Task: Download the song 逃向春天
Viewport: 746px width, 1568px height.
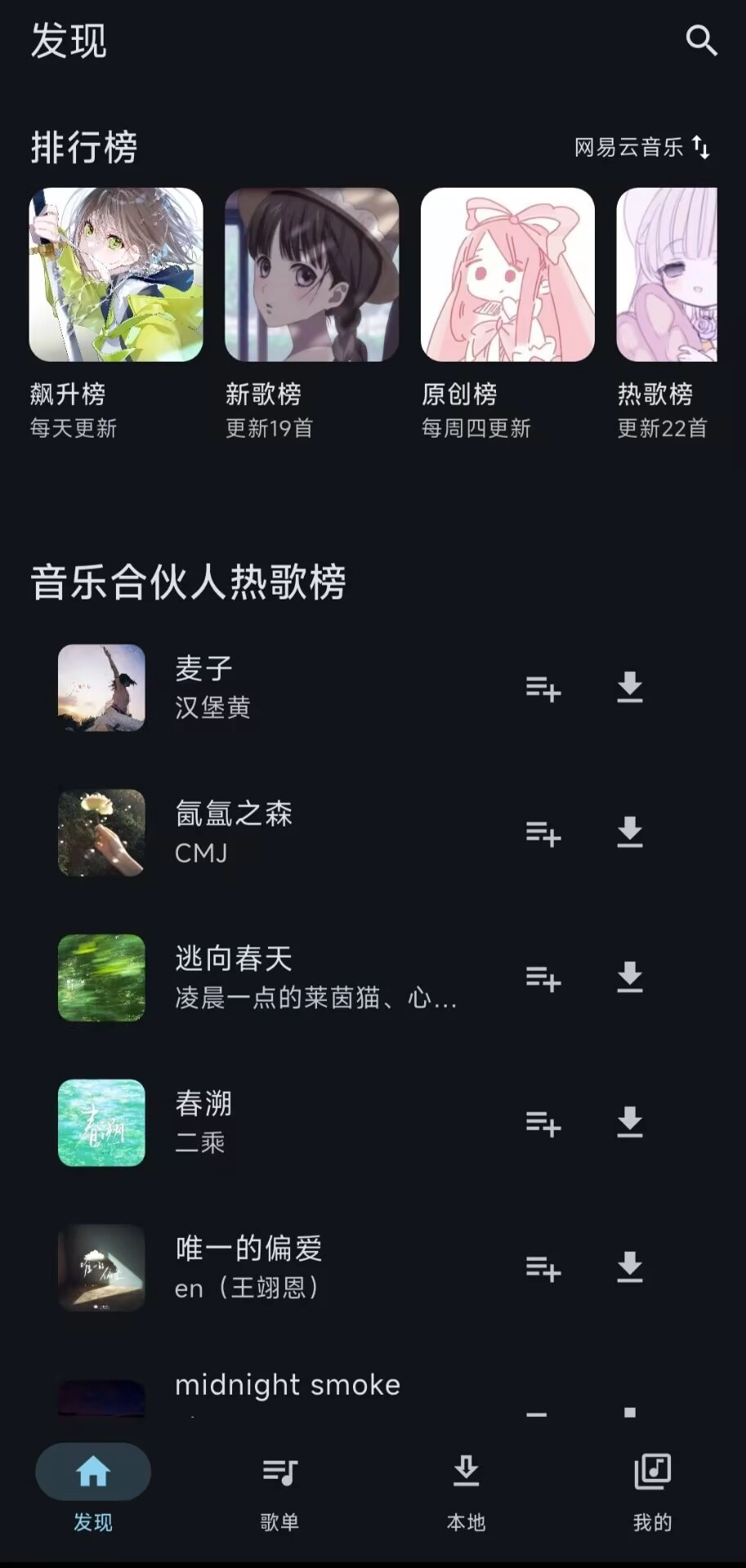Action: pos(629,979)
